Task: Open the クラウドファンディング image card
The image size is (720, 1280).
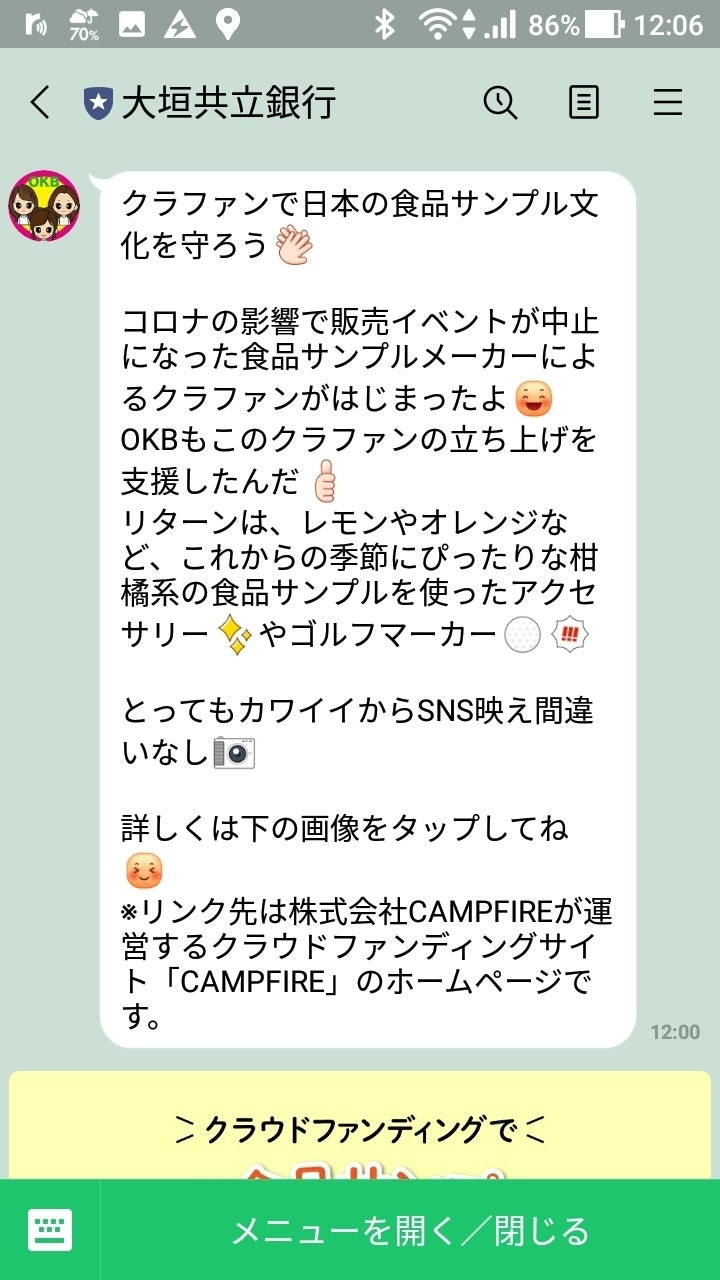Action: (360, 1125)
